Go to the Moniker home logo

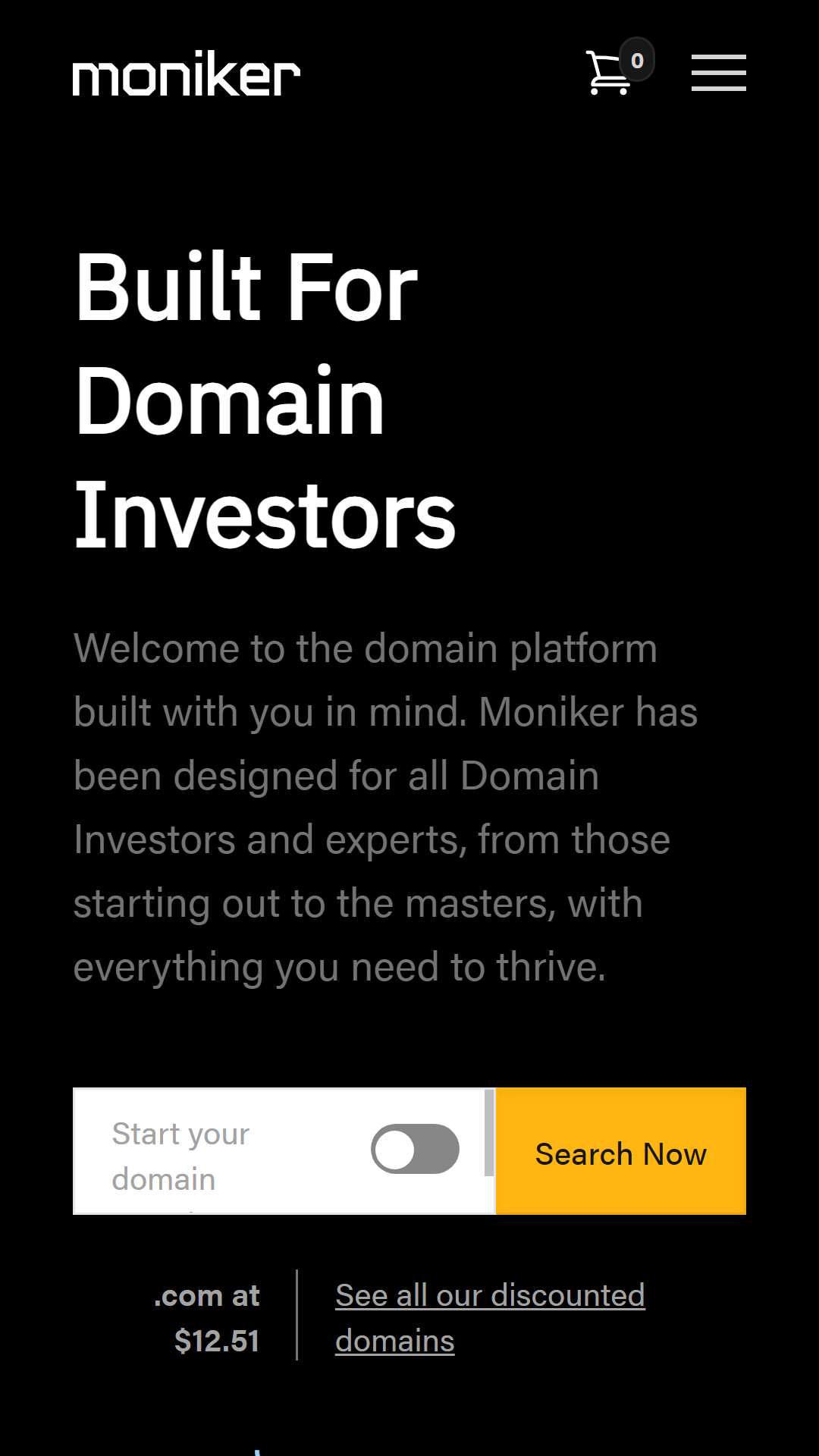pyautogui.click(x=187, y=74)
